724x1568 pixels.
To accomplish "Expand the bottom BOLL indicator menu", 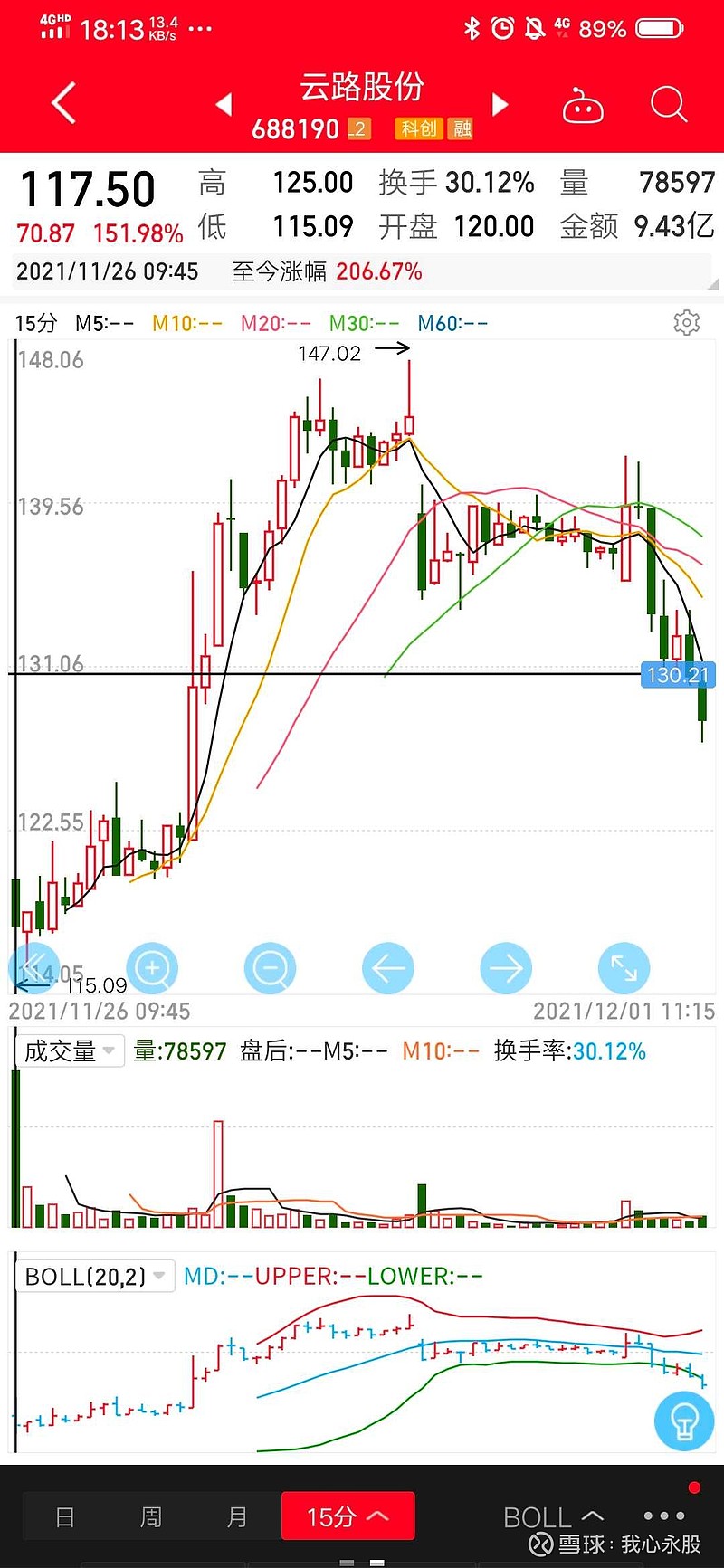I will click(553, 1517).
